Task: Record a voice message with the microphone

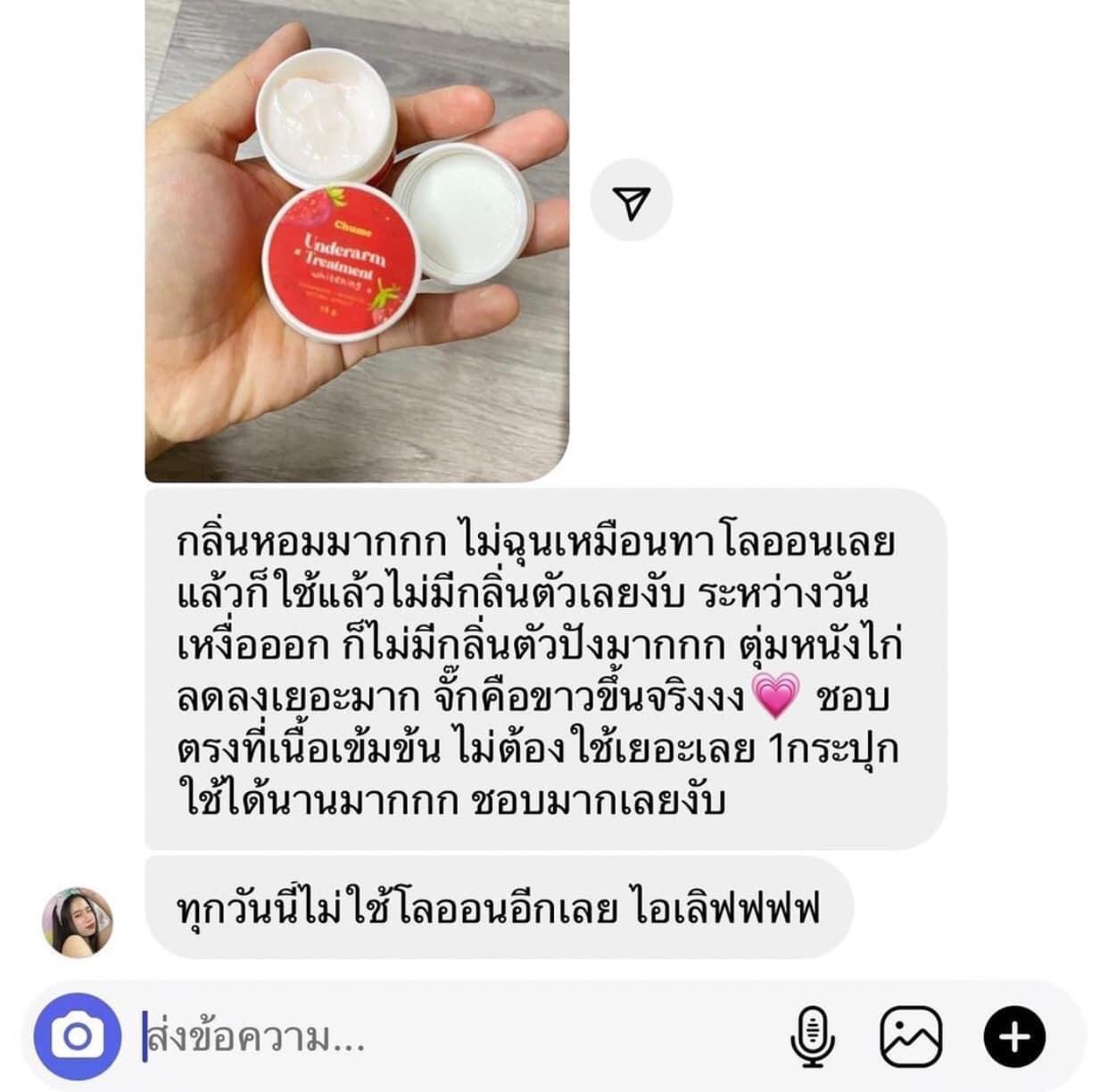Action: click(813, 1038)
